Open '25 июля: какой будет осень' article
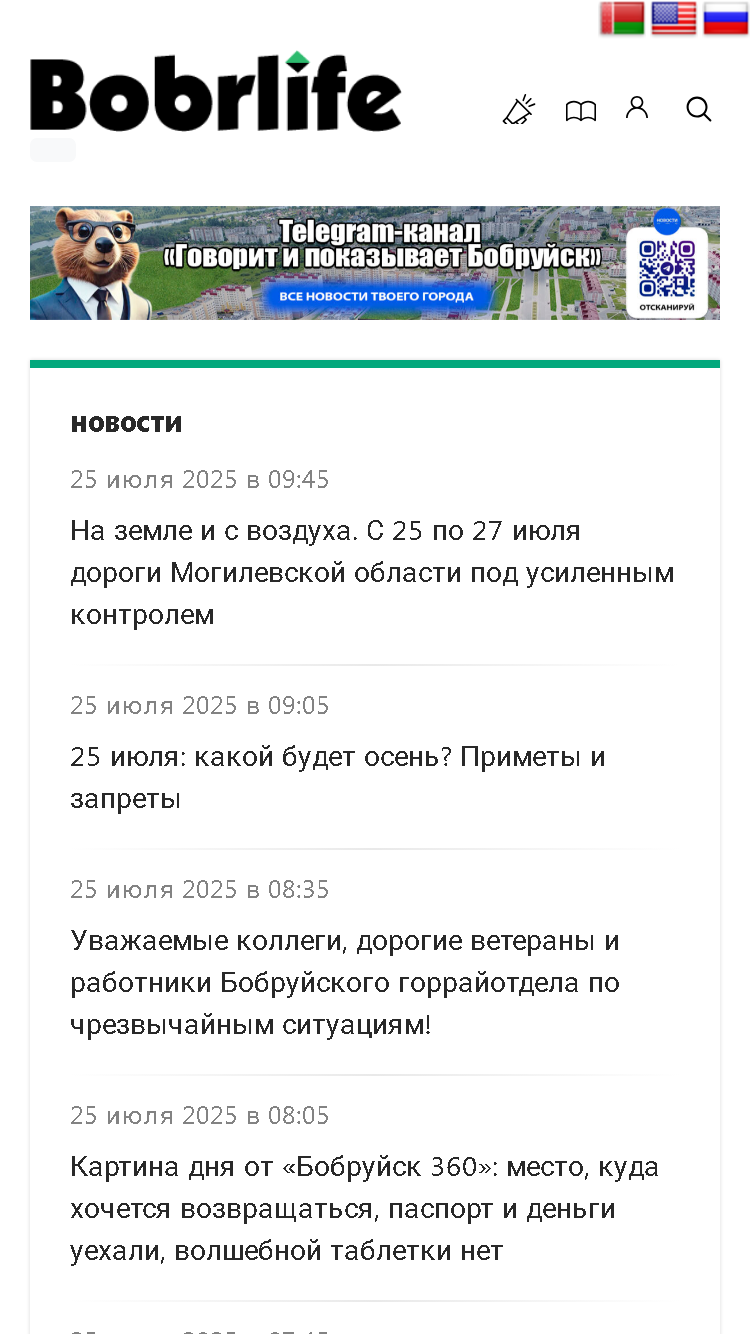 (338, 777)
